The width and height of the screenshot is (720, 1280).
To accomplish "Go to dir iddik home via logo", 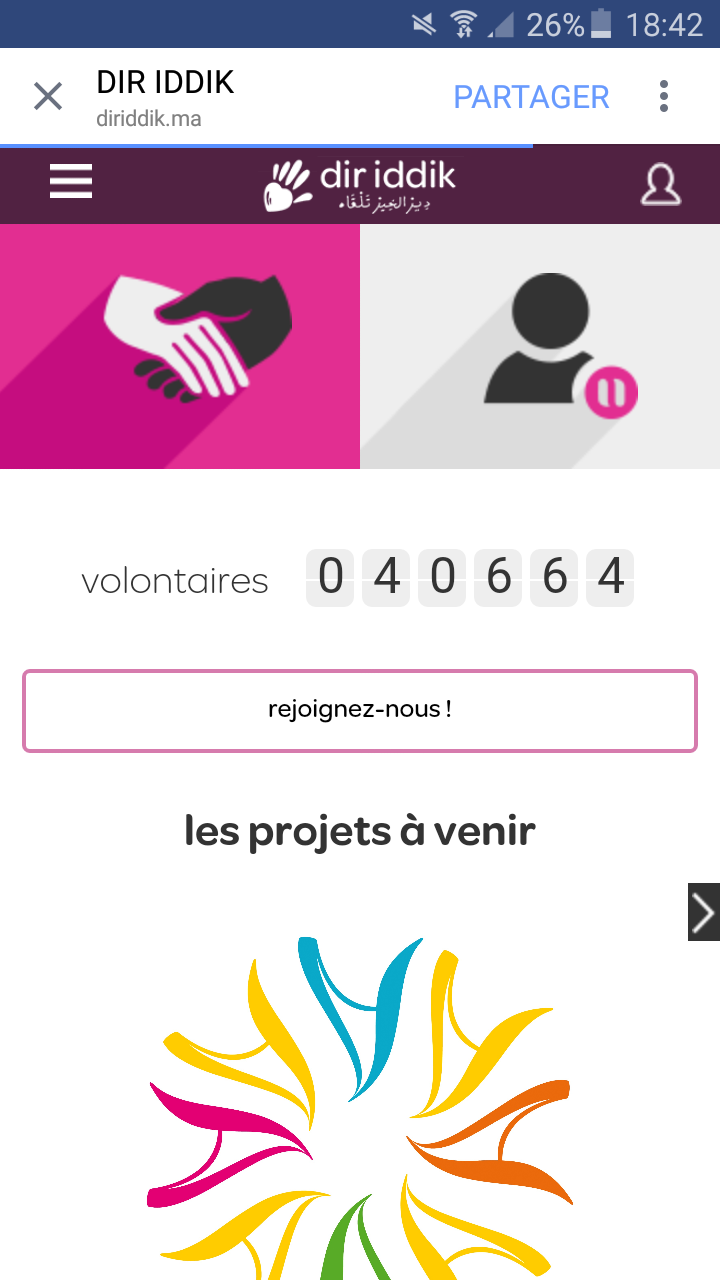I will [360, 185].
